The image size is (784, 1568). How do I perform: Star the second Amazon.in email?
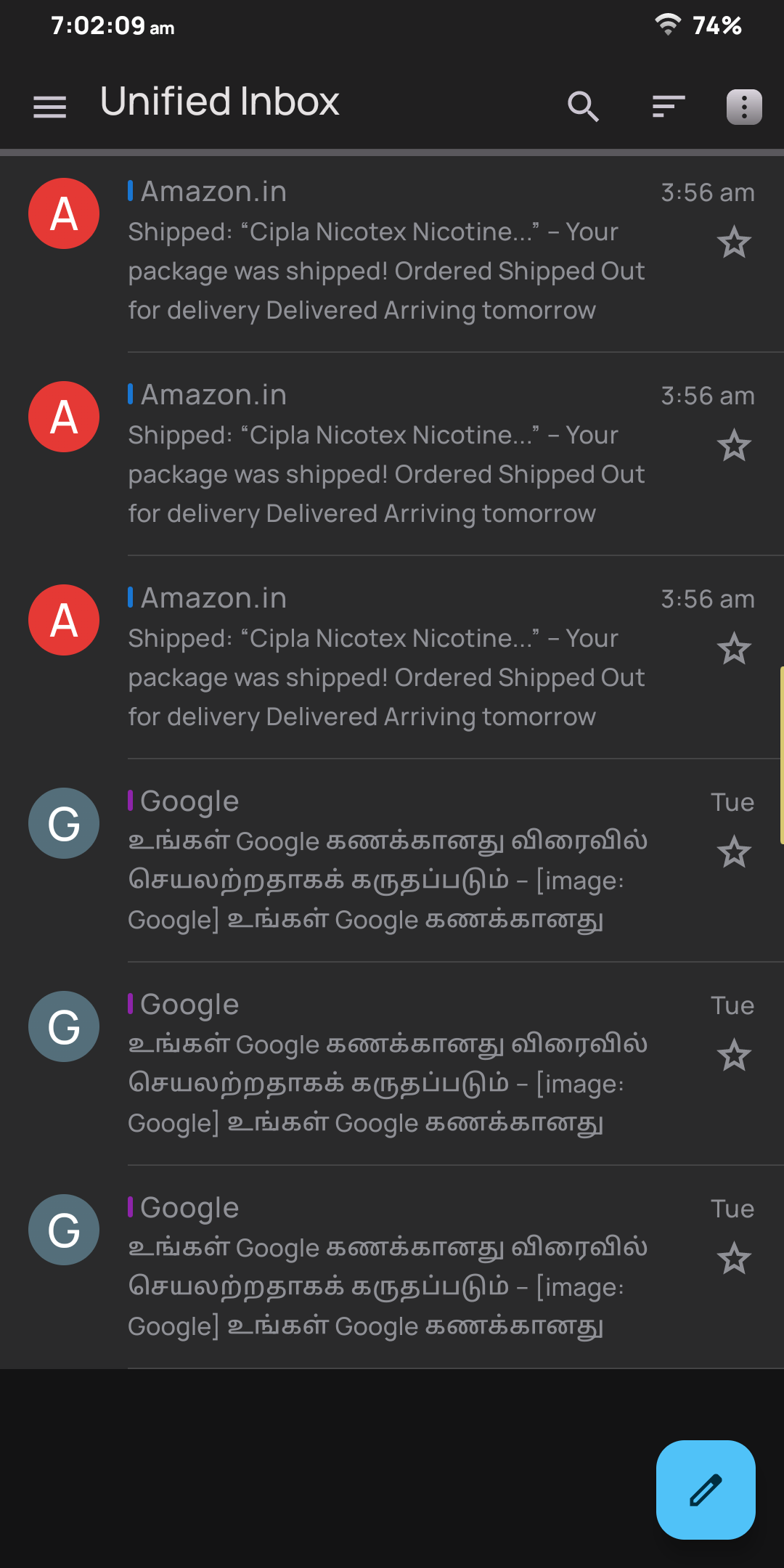coord(734,446)
